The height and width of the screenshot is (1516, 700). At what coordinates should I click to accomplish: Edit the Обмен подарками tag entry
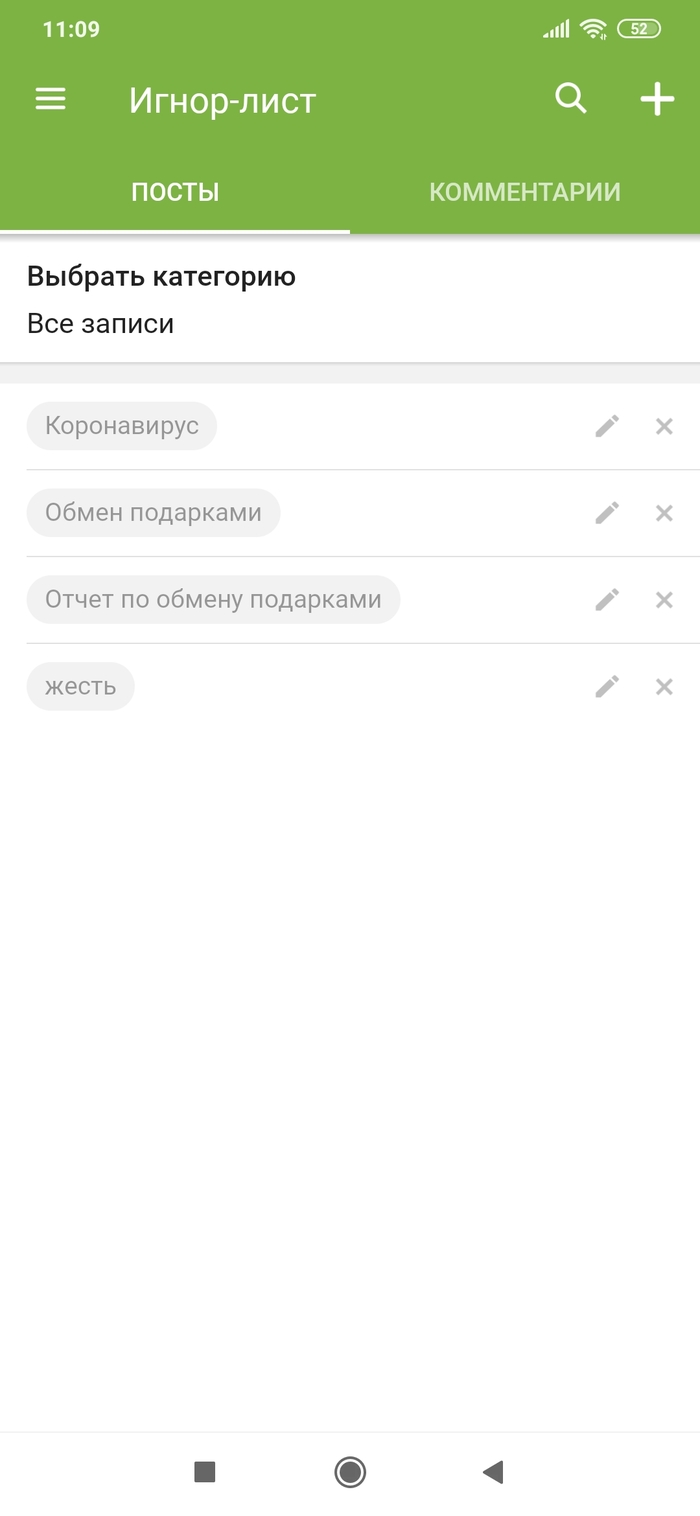pyautogui.click(x=607, y=513)
